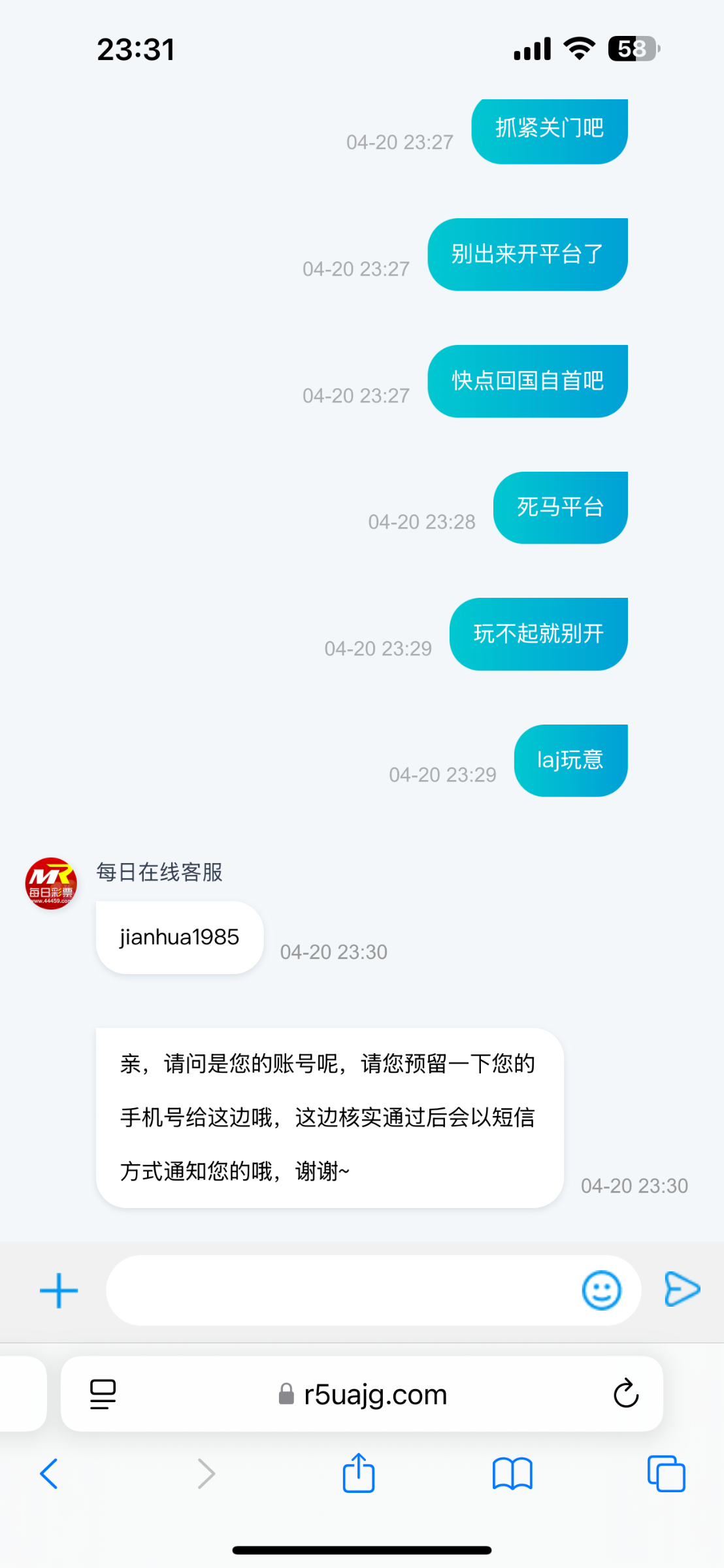
Task: Show all open Safari tabs
Action: 666,1474
